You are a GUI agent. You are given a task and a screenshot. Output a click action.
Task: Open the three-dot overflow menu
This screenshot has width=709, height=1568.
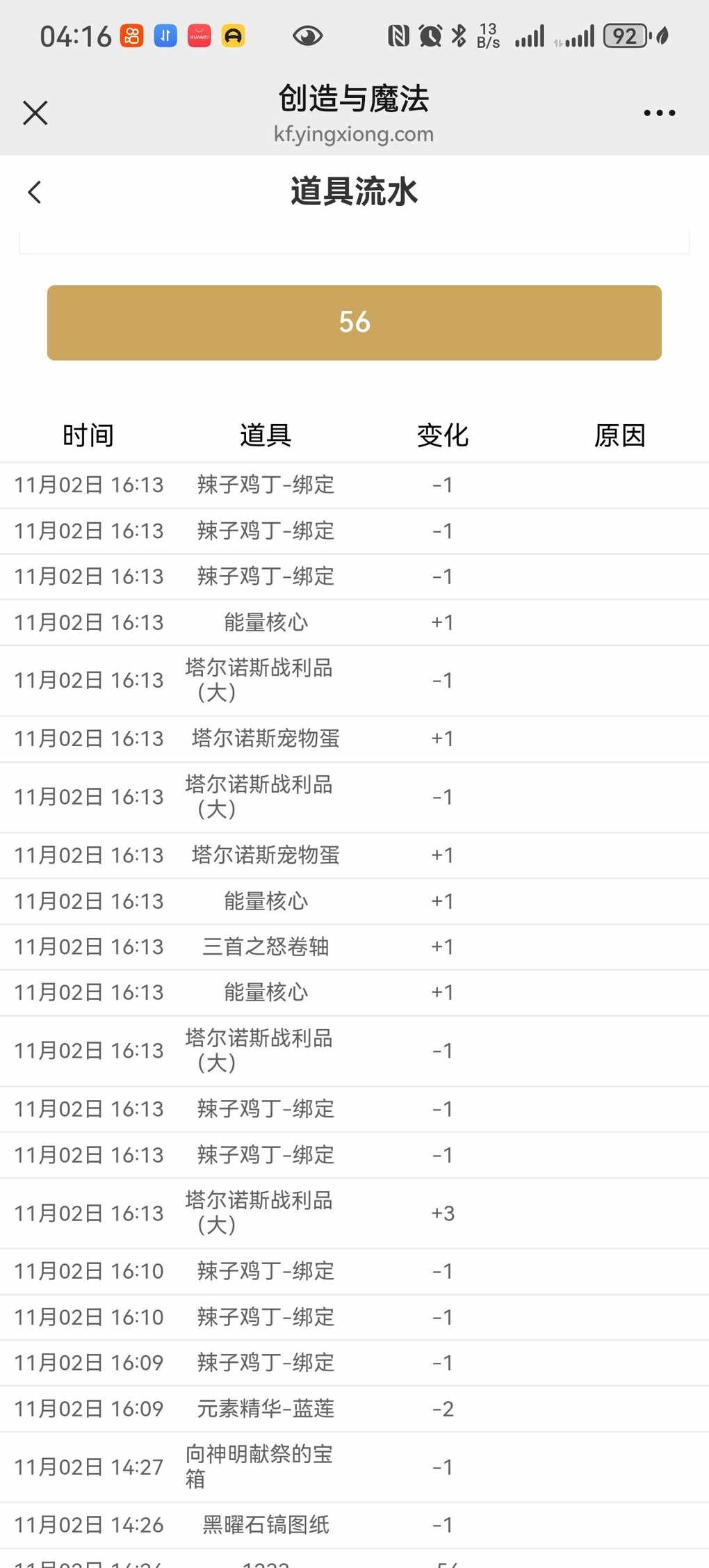(659, 113)
